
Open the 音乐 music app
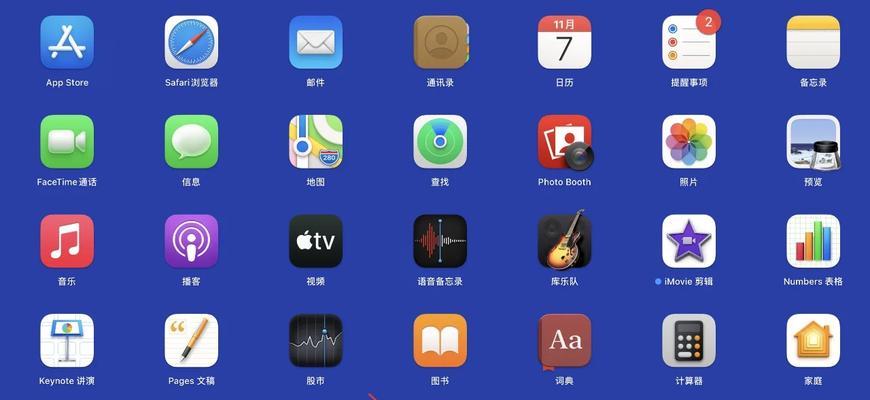point(67,241)
